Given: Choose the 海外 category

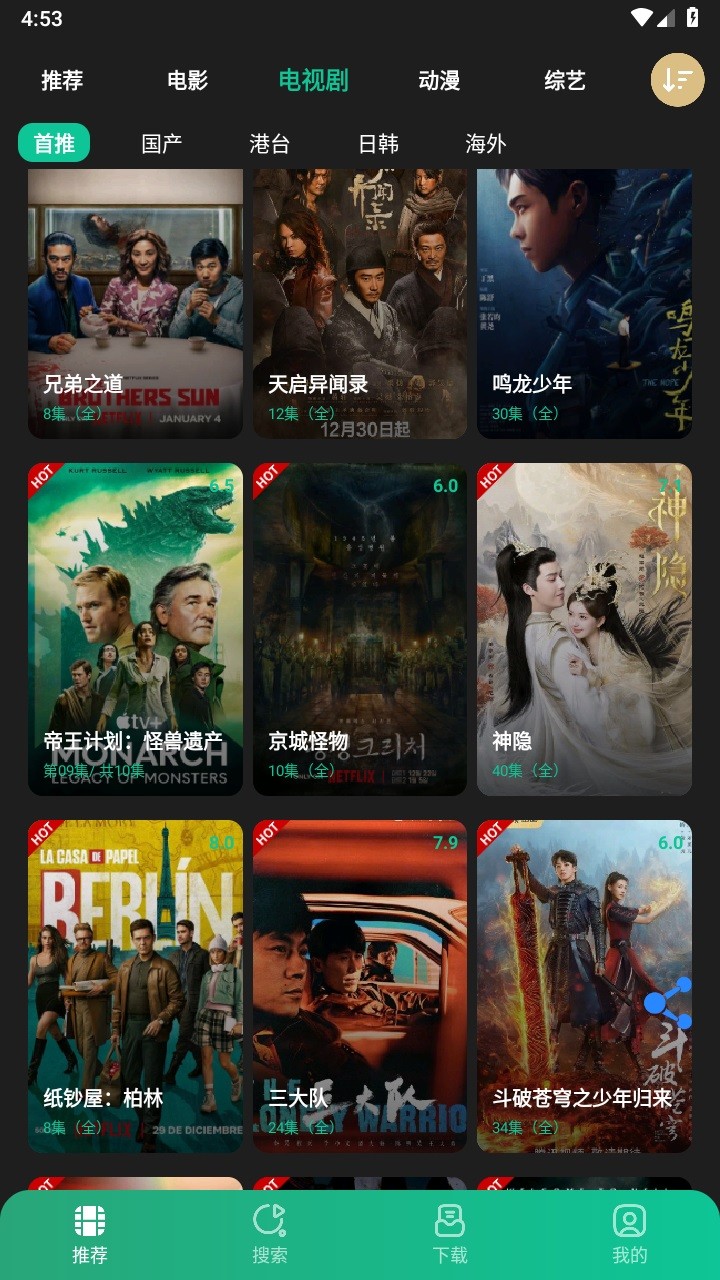Looking at the screenshot, I should click(x=486, y=143).
